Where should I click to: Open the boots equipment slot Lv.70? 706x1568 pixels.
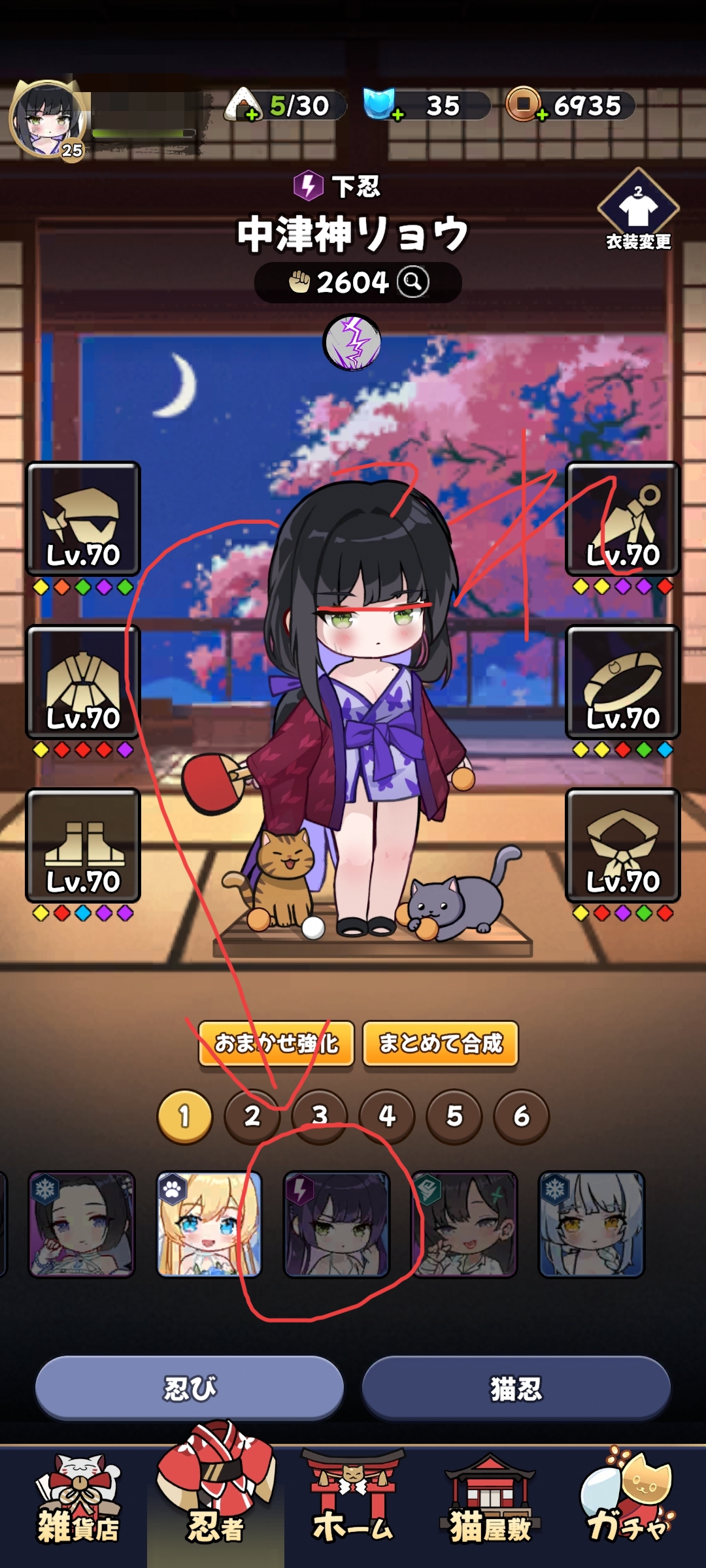click(83, 845)
